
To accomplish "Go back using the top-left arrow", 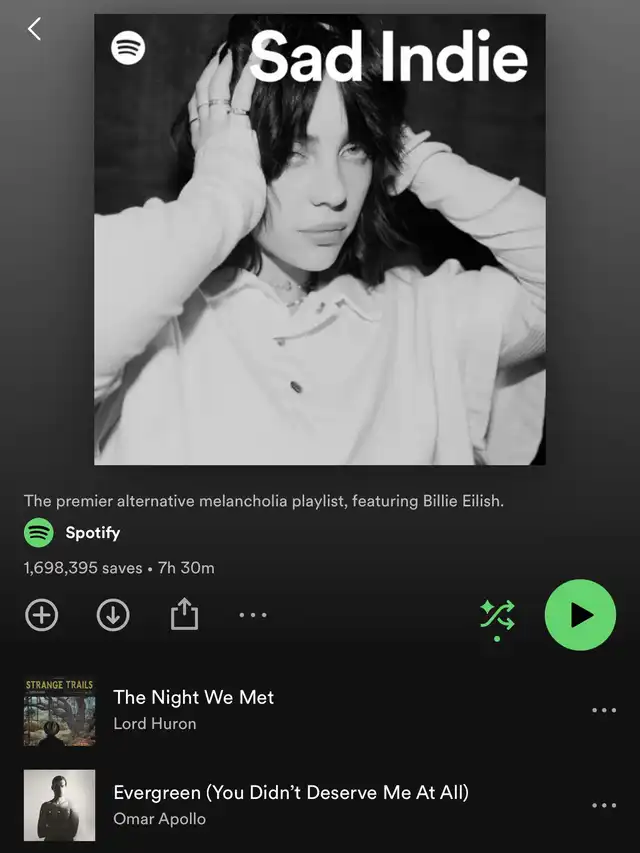I will click(x=34, y=29).
